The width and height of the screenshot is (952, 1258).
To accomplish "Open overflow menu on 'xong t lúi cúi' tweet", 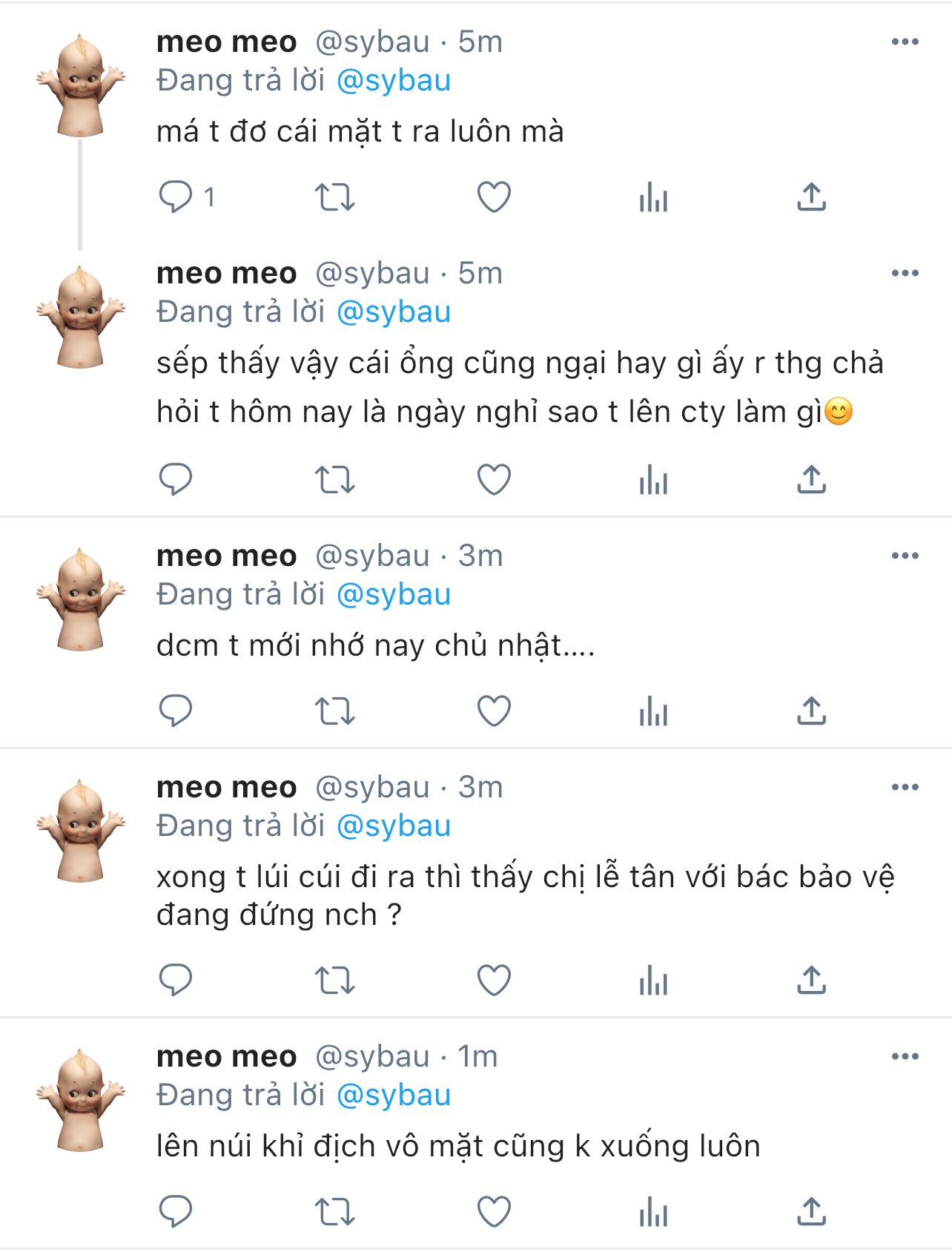I will (x=905, y=787).
